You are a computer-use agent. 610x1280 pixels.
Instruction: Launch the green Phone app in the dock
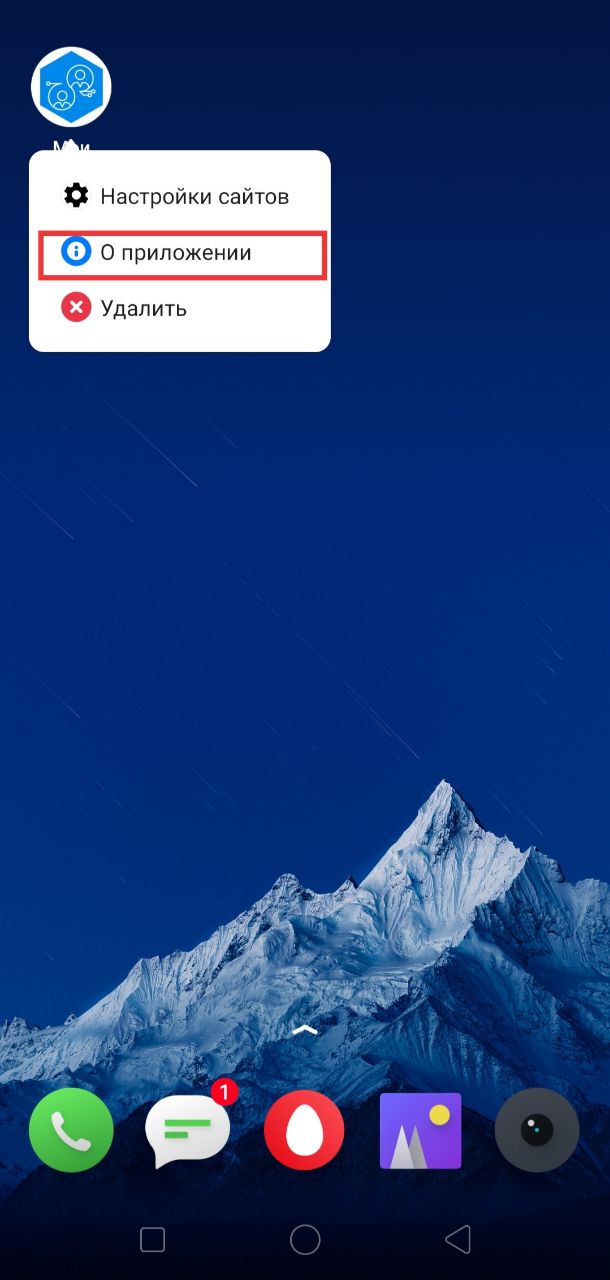(x=71, y=1130)
